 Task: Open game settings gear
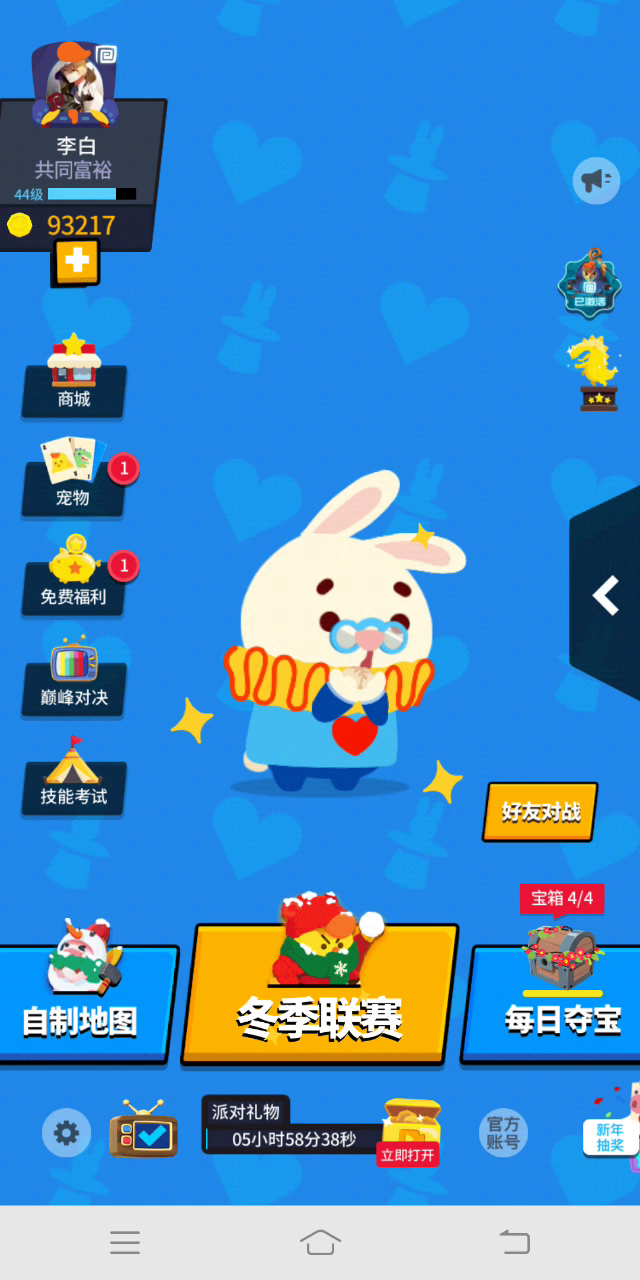tap(66, 1133)
